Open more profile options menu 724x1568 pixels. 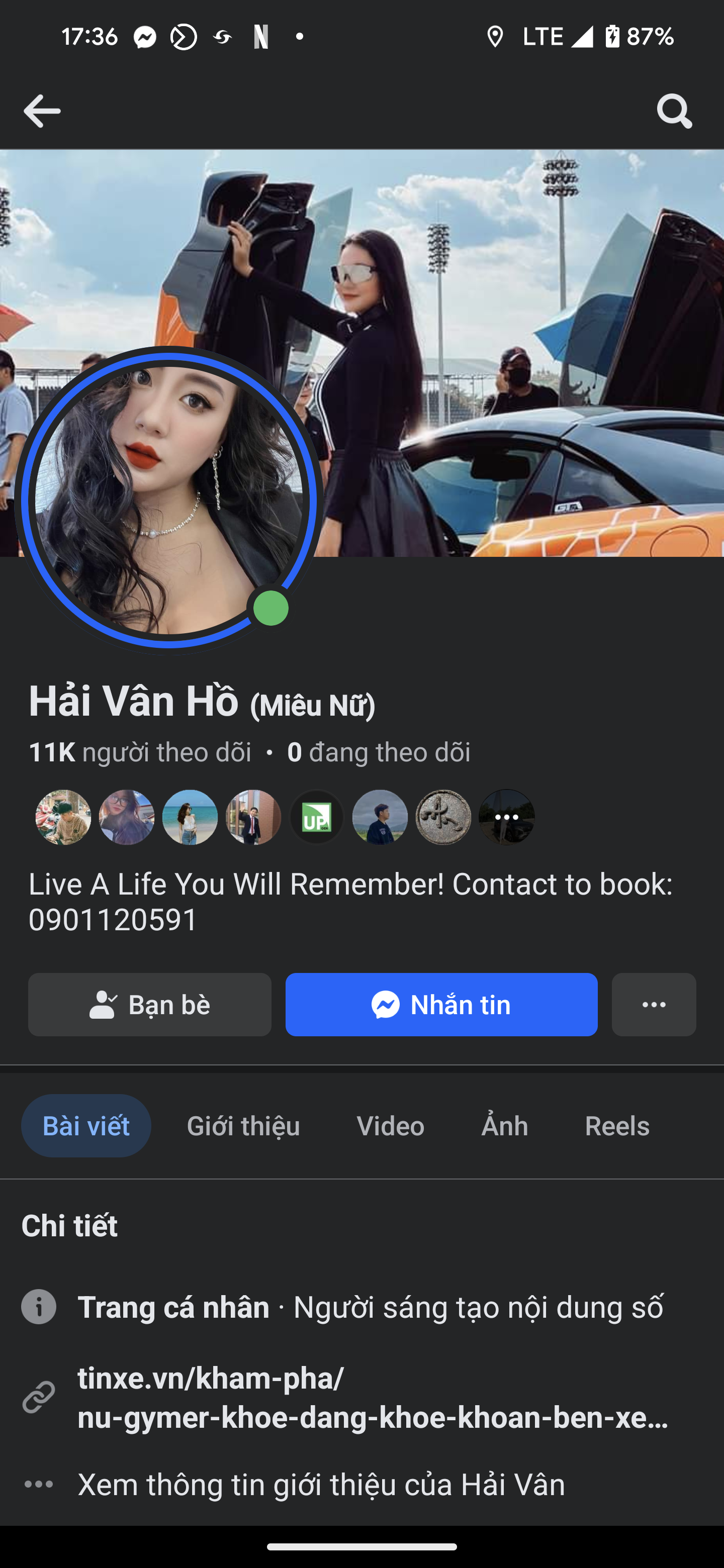(x=654, y=1004)
